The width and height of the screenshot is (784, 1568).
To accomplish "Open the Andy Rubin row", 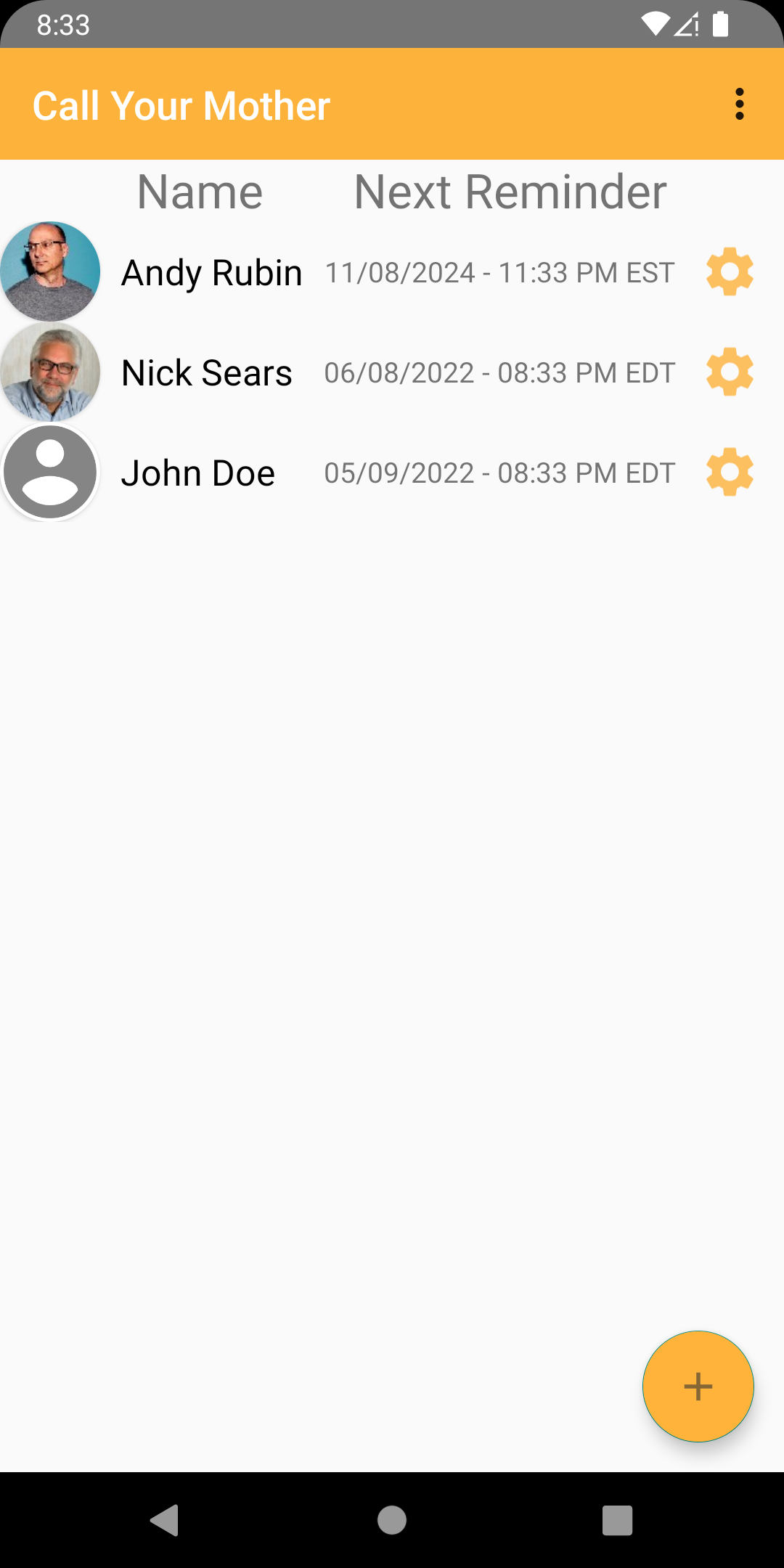I will point(392,272).
